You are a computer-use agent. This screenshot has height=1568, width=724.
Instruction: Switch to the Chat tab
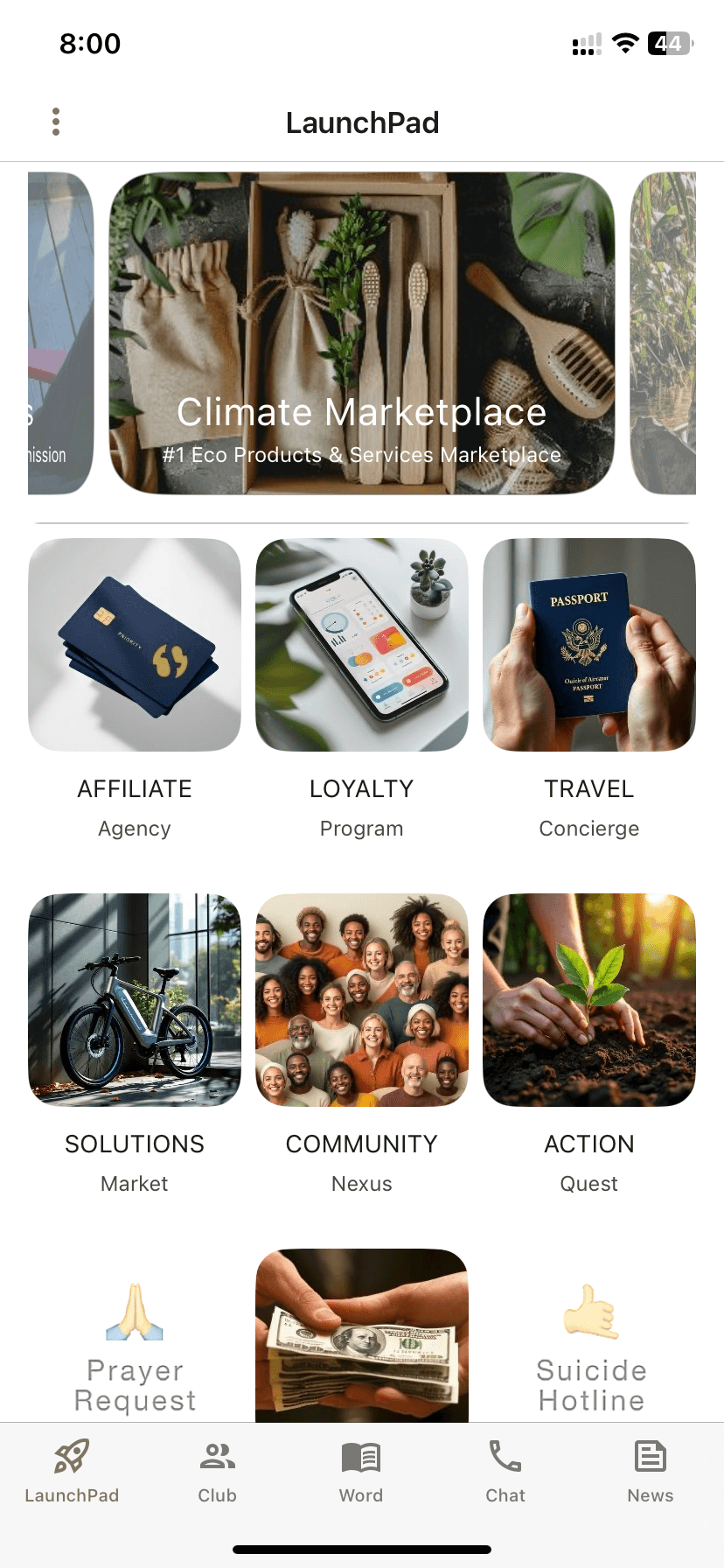pos(505,1472)
